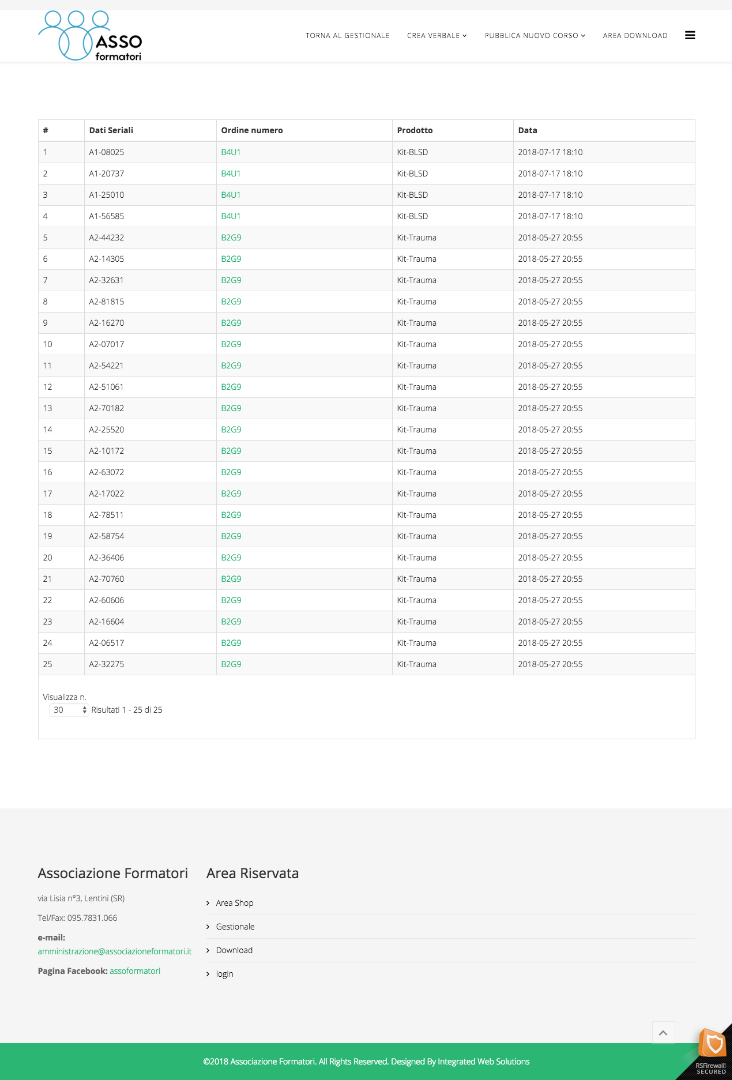Tap the ASSO formatori logo to go home
The image size is (732, 1080).
90,36
